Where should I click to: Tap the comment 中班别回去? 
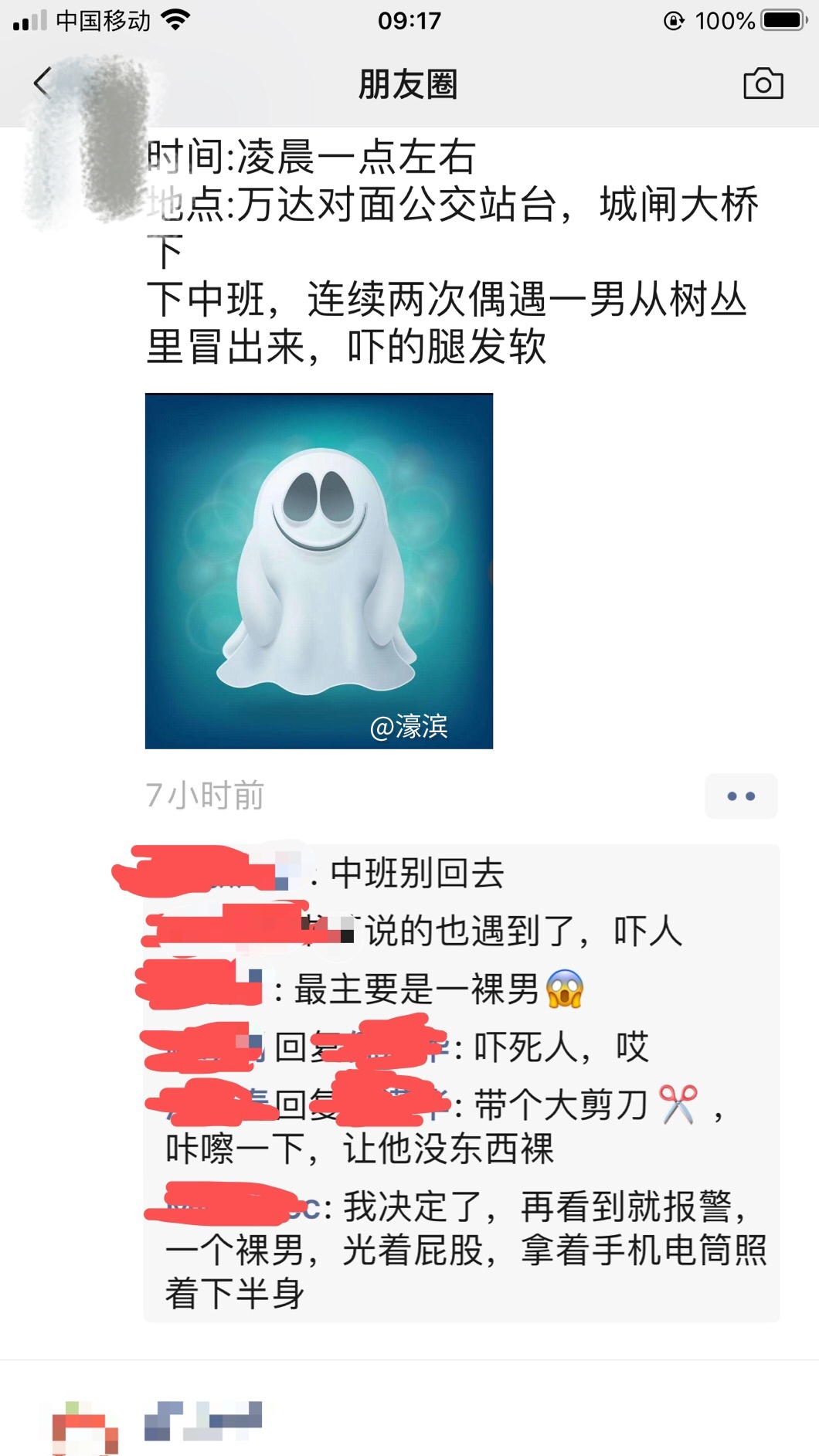click(x=417, y=874)
